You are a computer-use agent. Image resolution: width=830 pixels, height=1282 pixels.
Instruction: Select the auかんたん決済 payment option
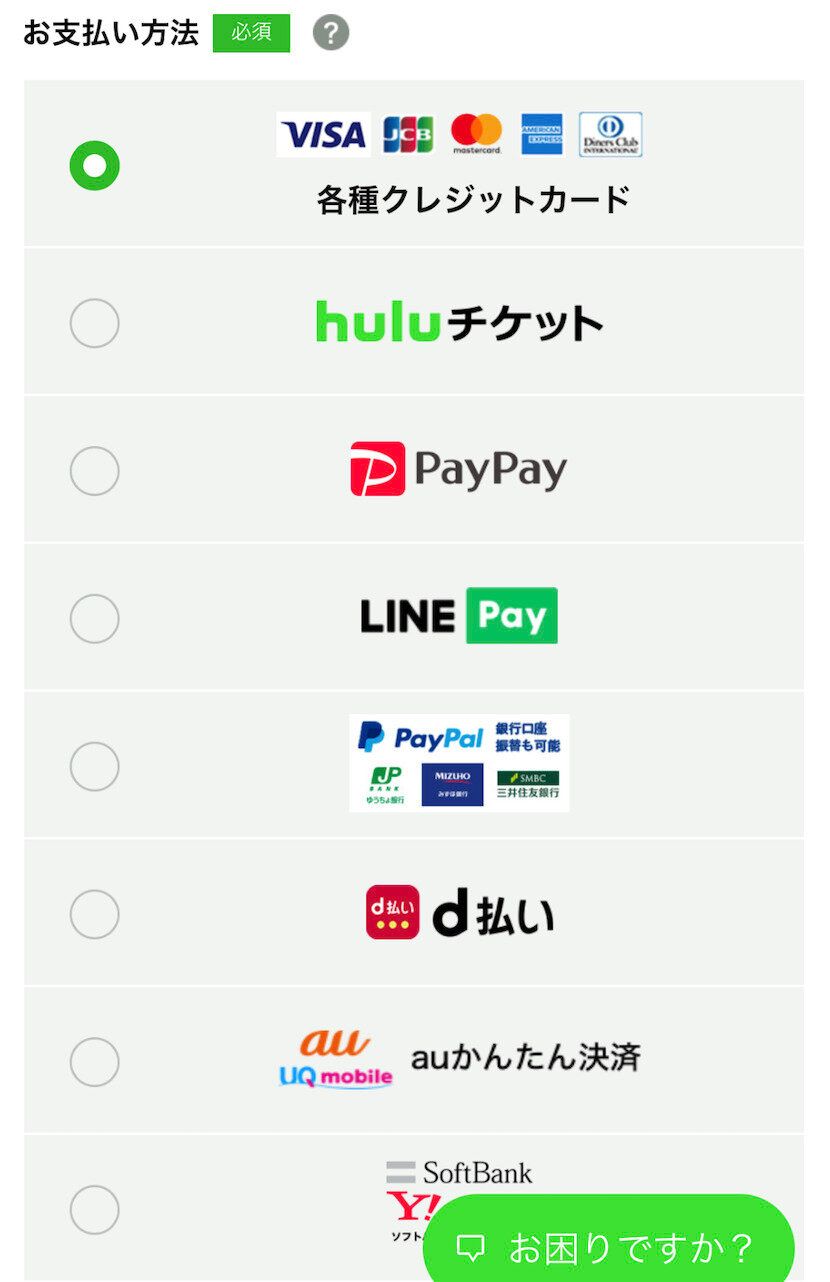[x=94, y=1062]
